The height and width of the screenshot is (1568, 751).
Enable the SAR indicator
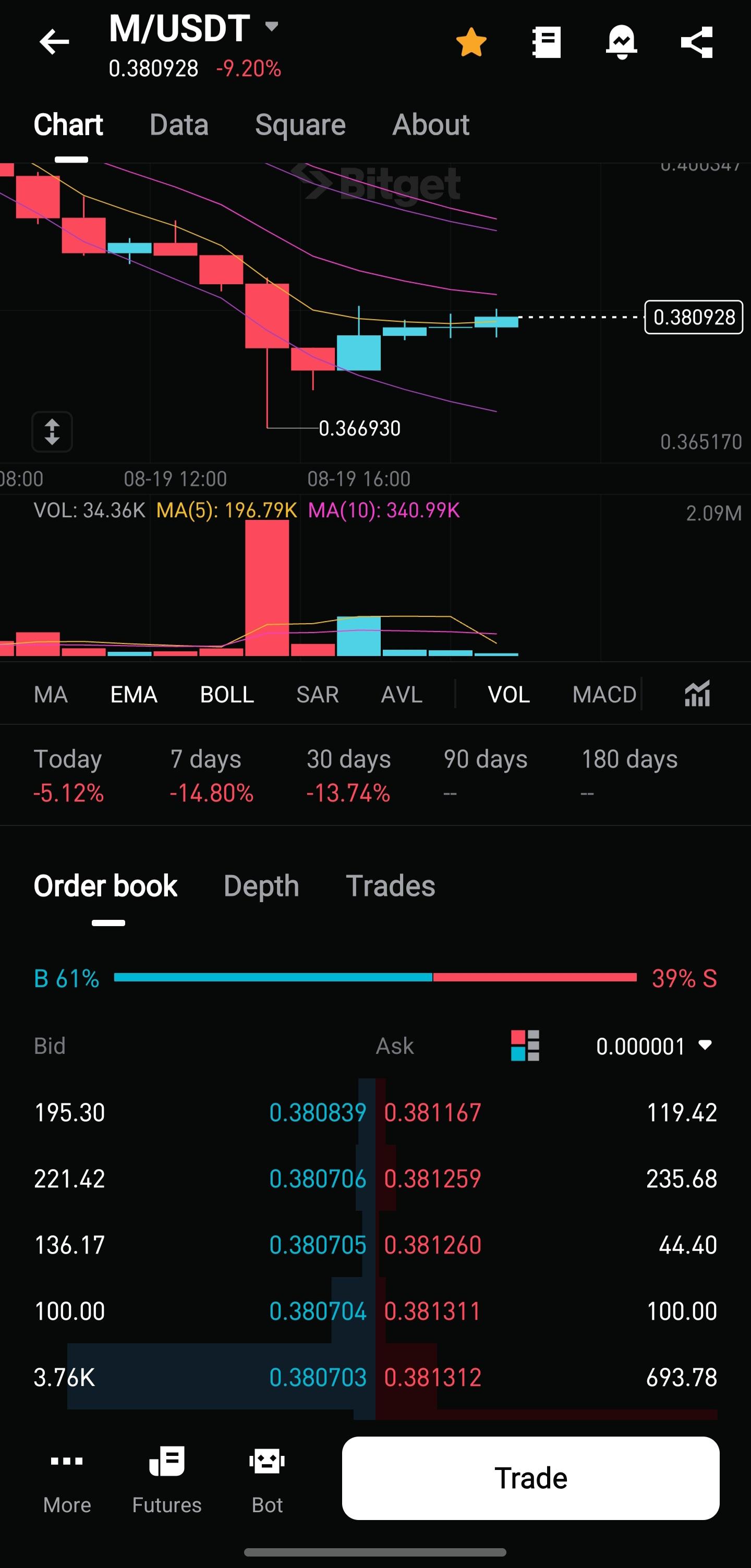click(317, 695)
